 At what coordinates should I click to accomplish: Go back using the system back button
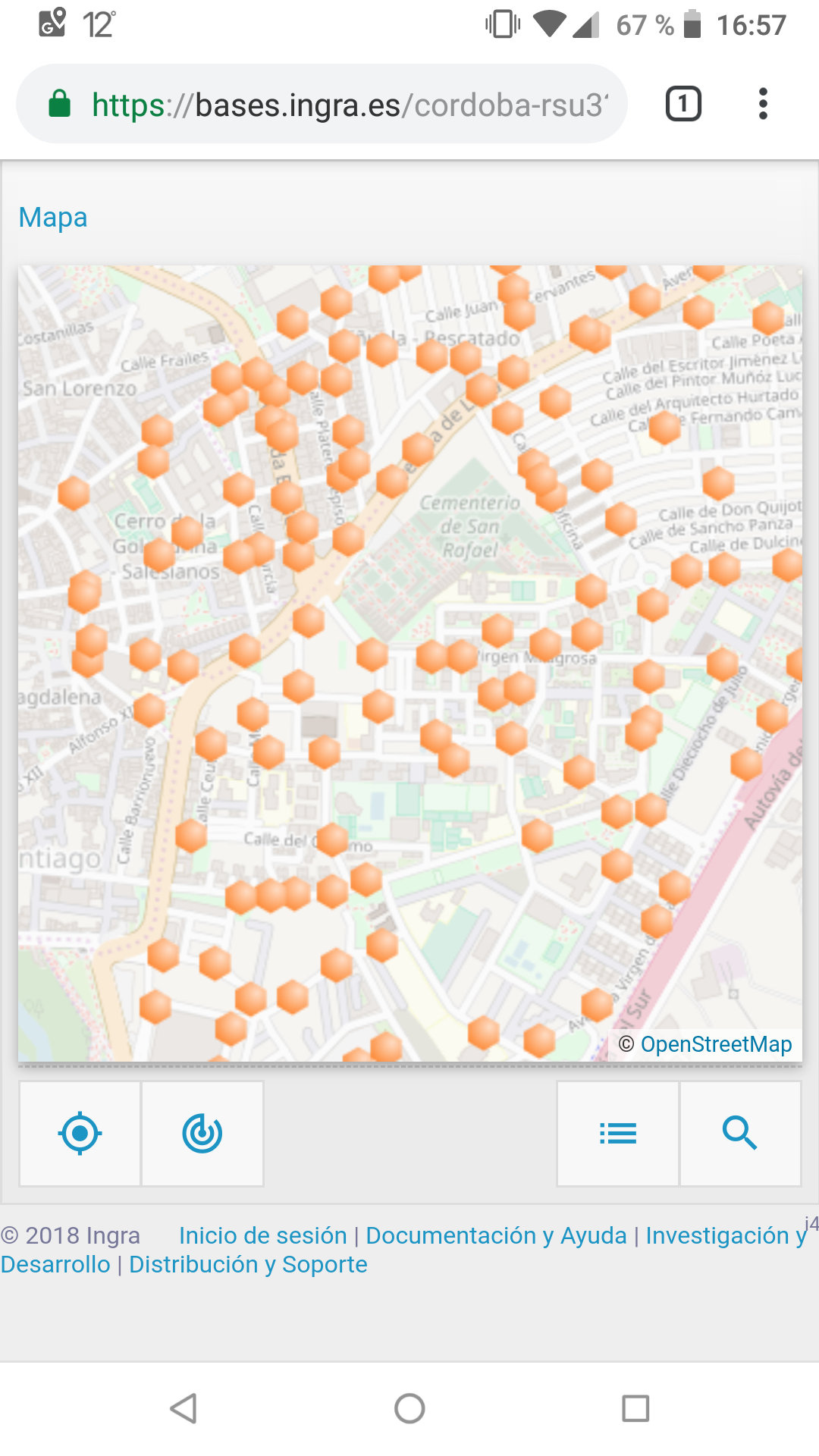(x=184, y=1408)
